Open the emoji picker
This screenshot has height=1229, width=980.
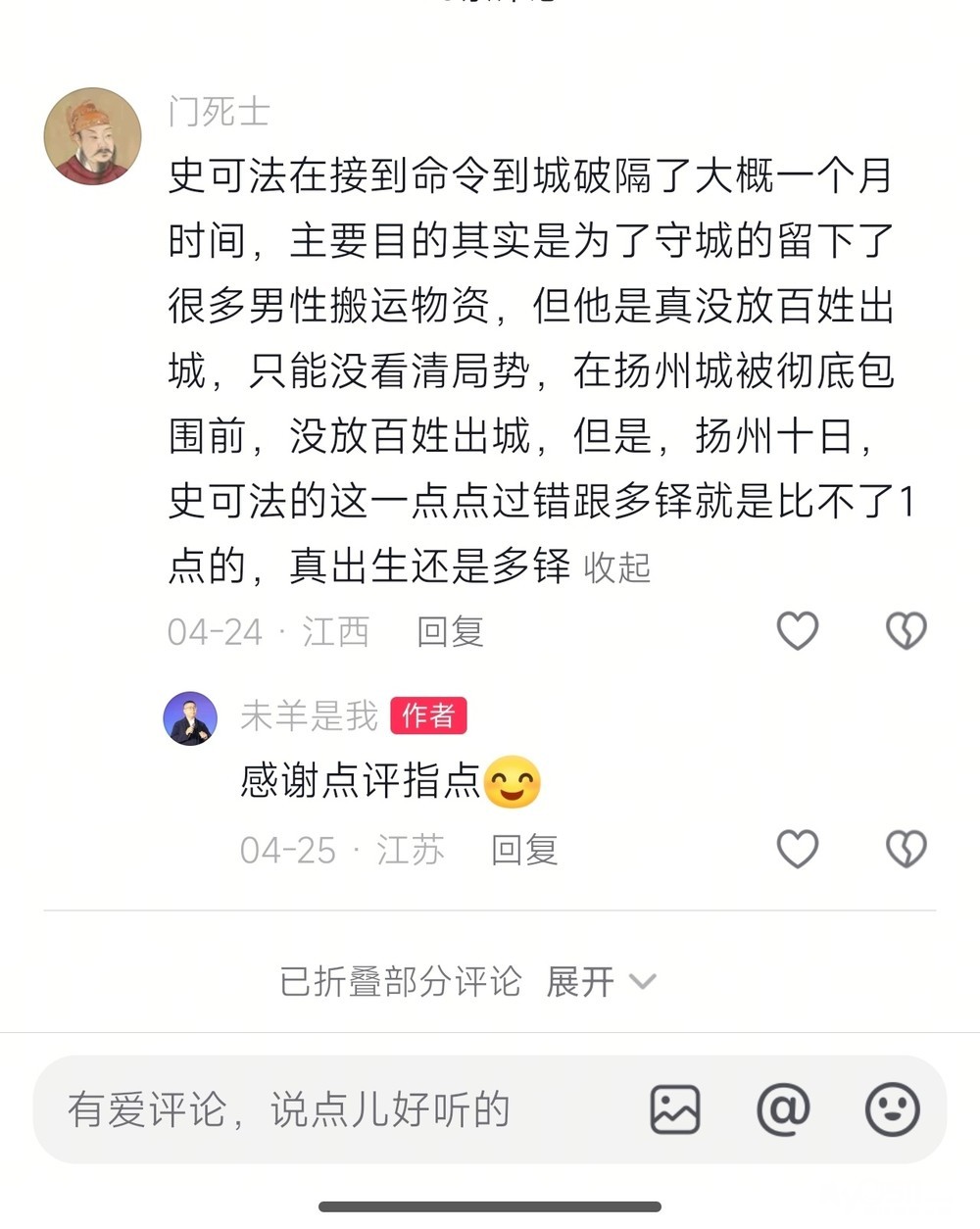[892, 1109]
